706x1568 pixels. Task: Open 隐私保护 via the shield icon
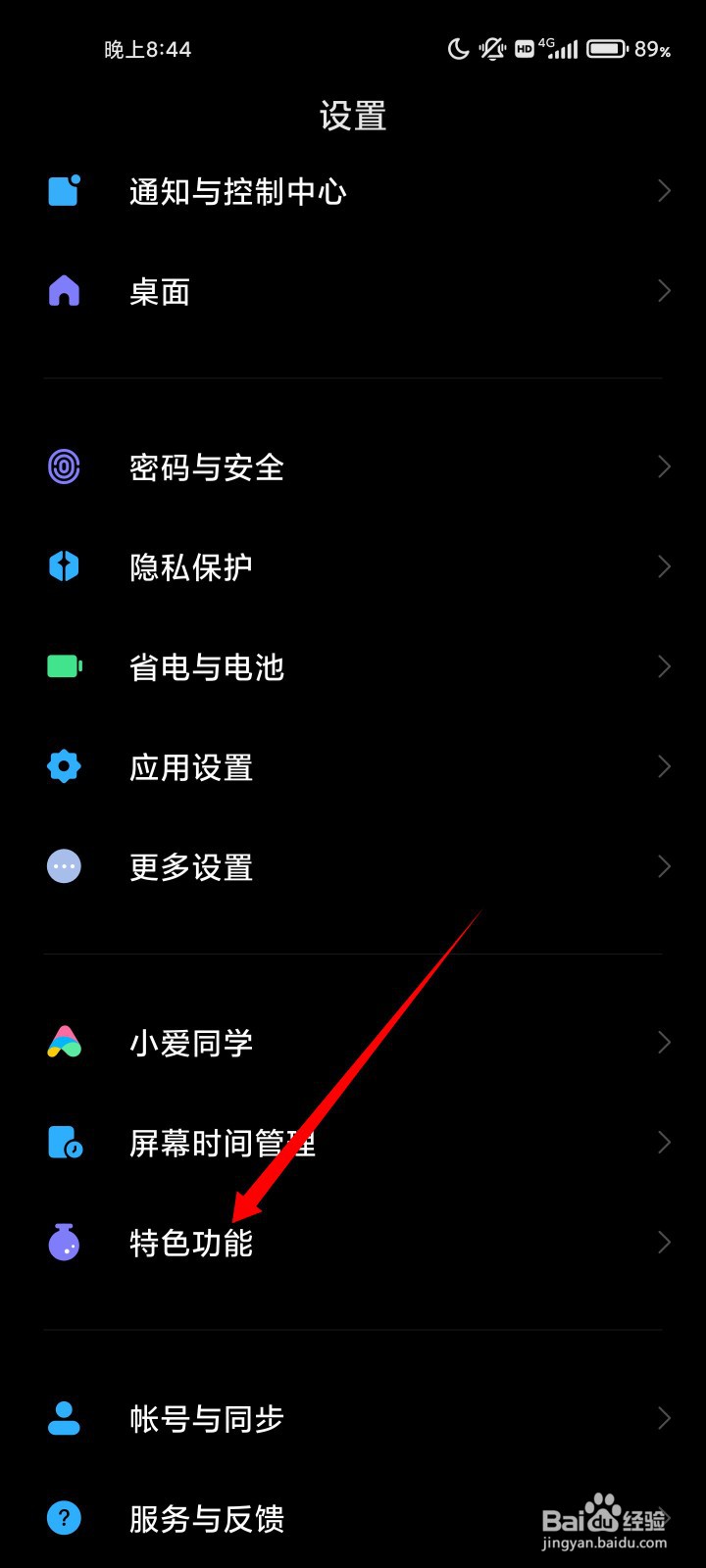(x=63, y=566)
